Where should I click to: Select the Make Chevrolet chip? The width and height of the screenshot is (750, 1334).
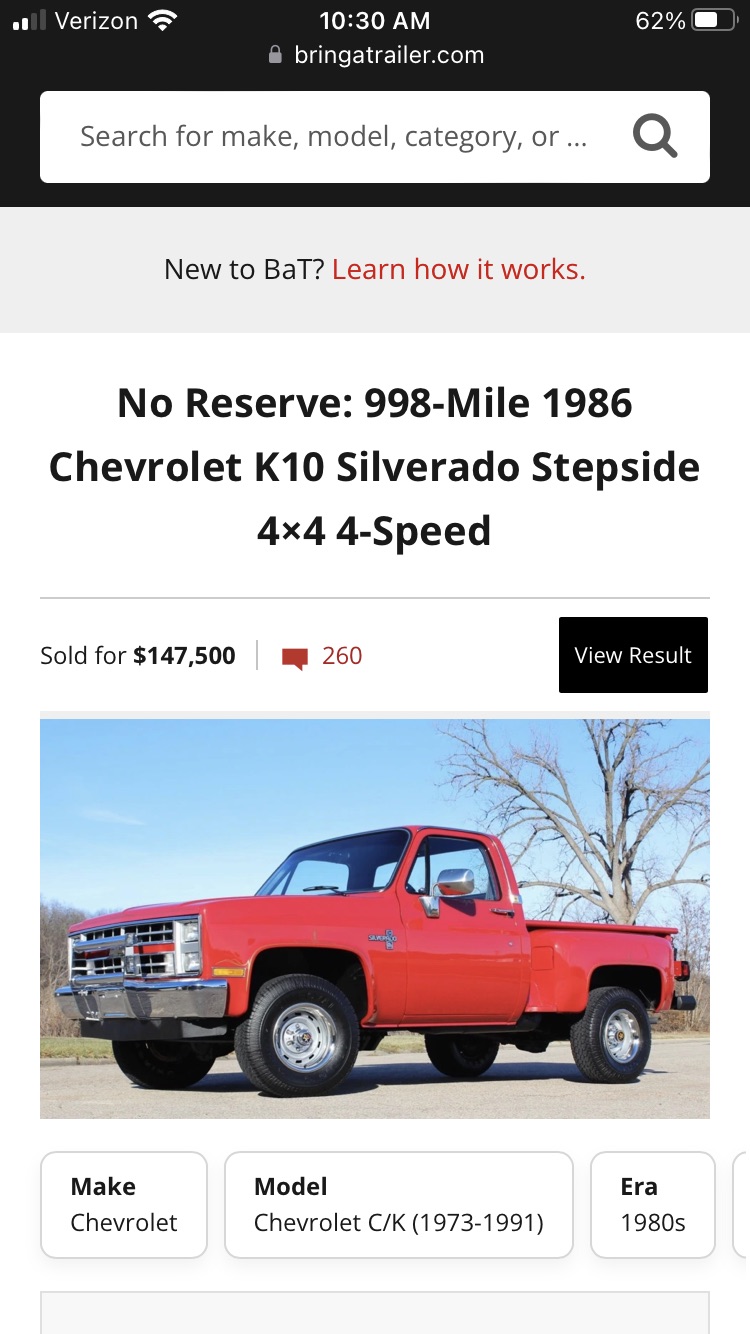[x=124, y=1204]
